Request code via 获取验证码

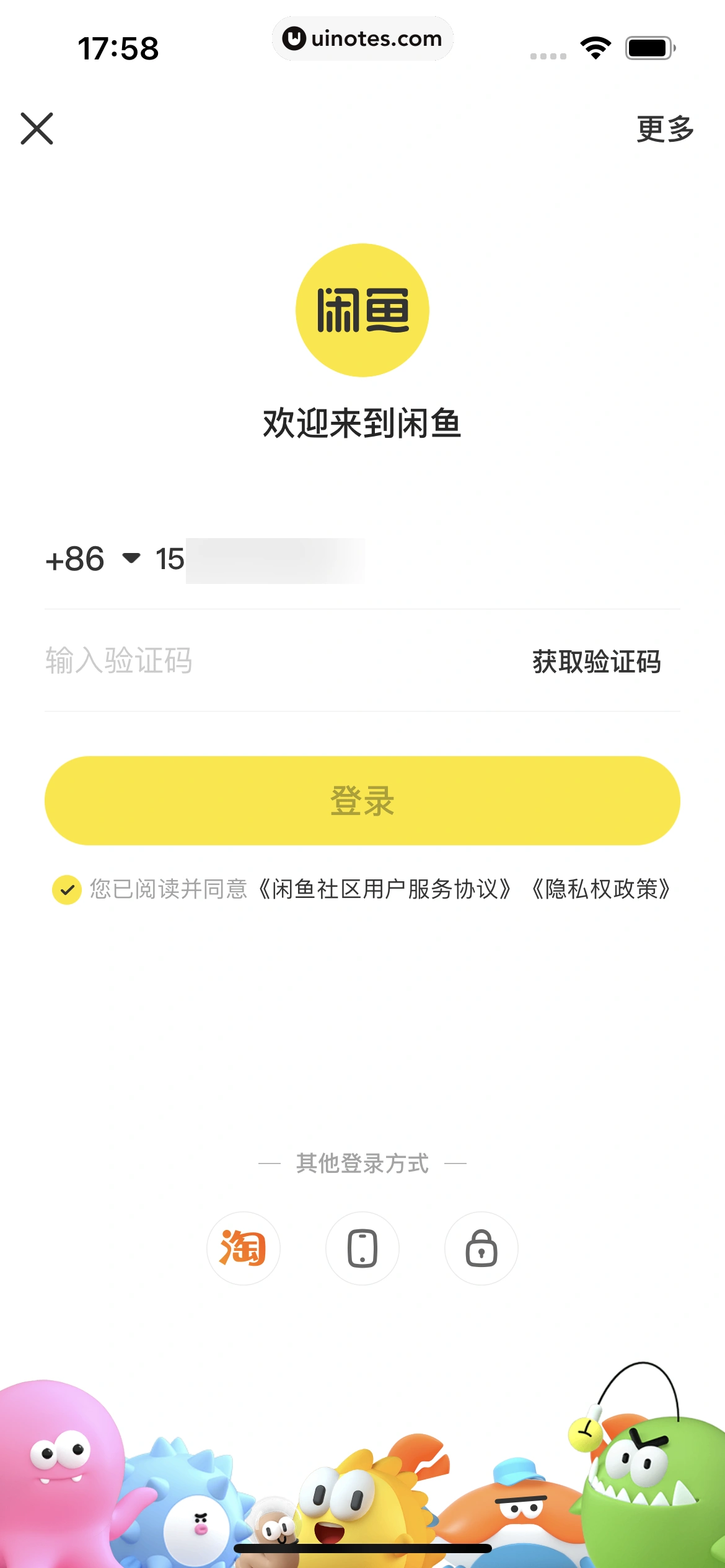(595, 661)
